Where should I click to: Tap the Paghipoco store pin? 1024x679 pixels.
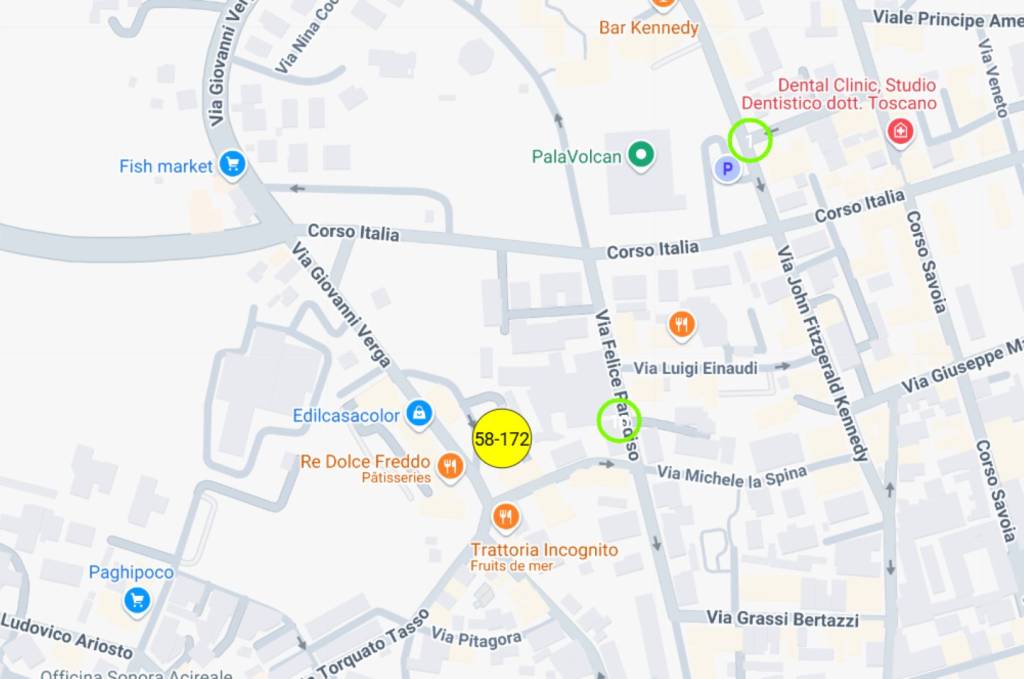click(x=137, y=599)
